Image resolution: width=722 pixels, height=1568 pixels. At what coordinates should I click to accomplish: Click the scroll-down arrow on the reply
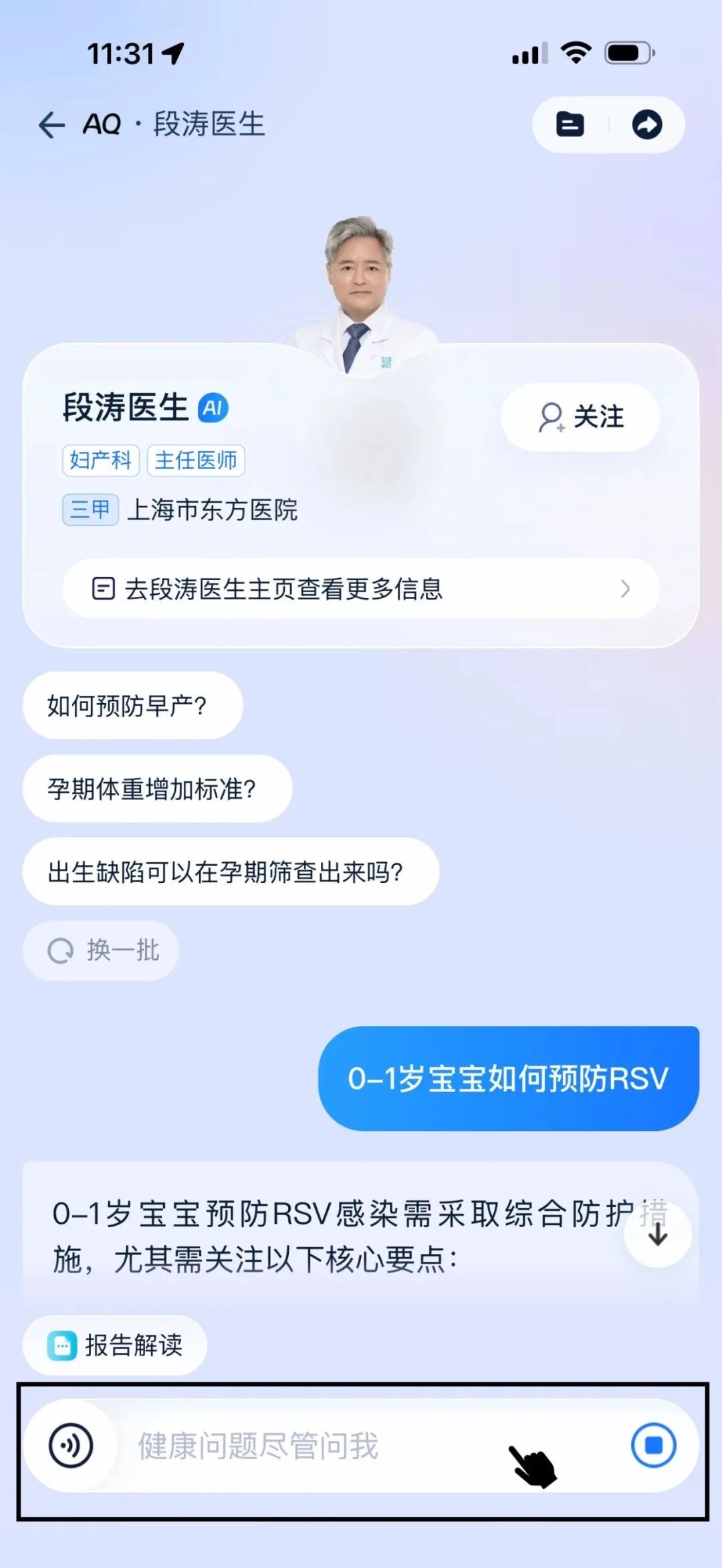tap(658, 1237)
